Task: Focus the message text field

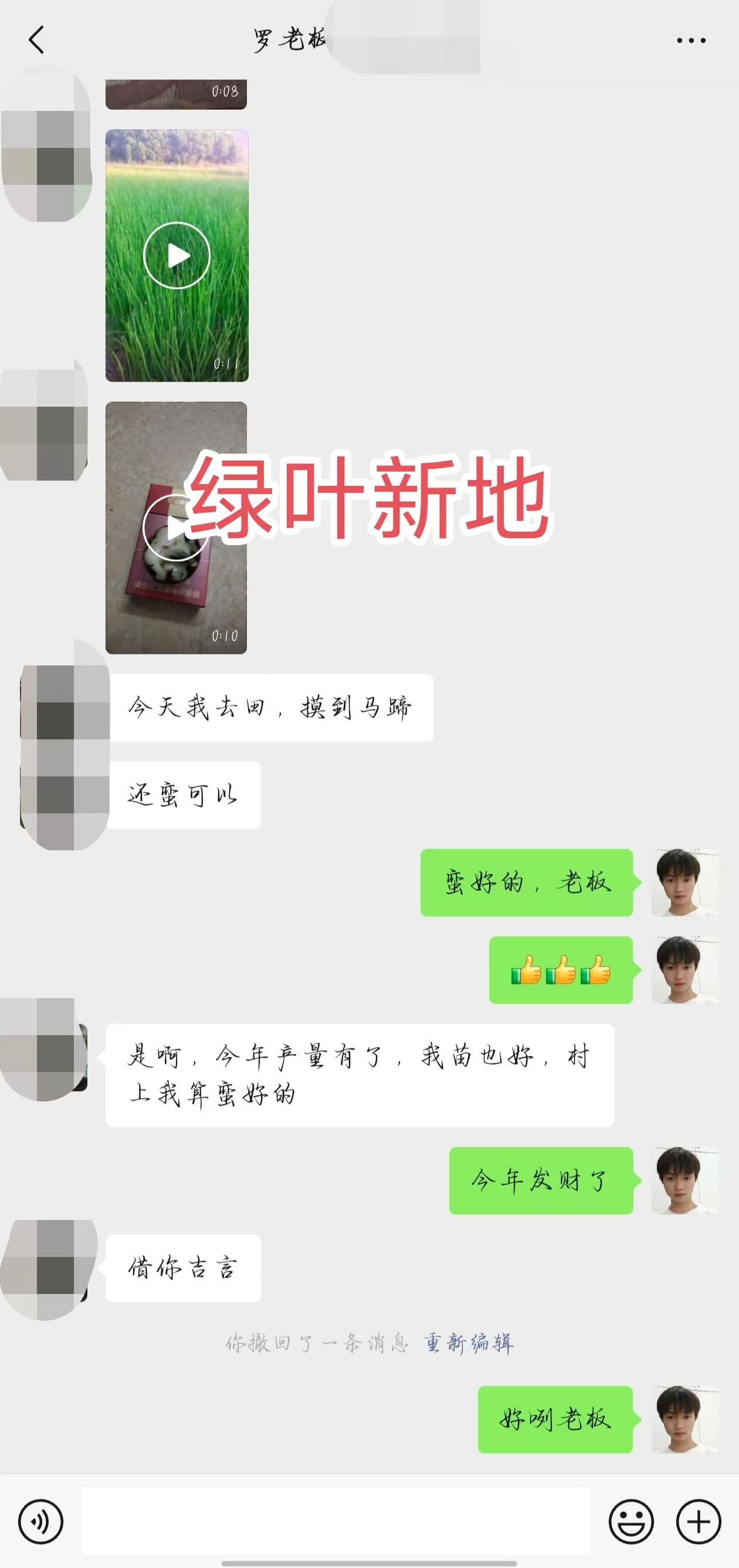Action: [x=335, y=1520]
